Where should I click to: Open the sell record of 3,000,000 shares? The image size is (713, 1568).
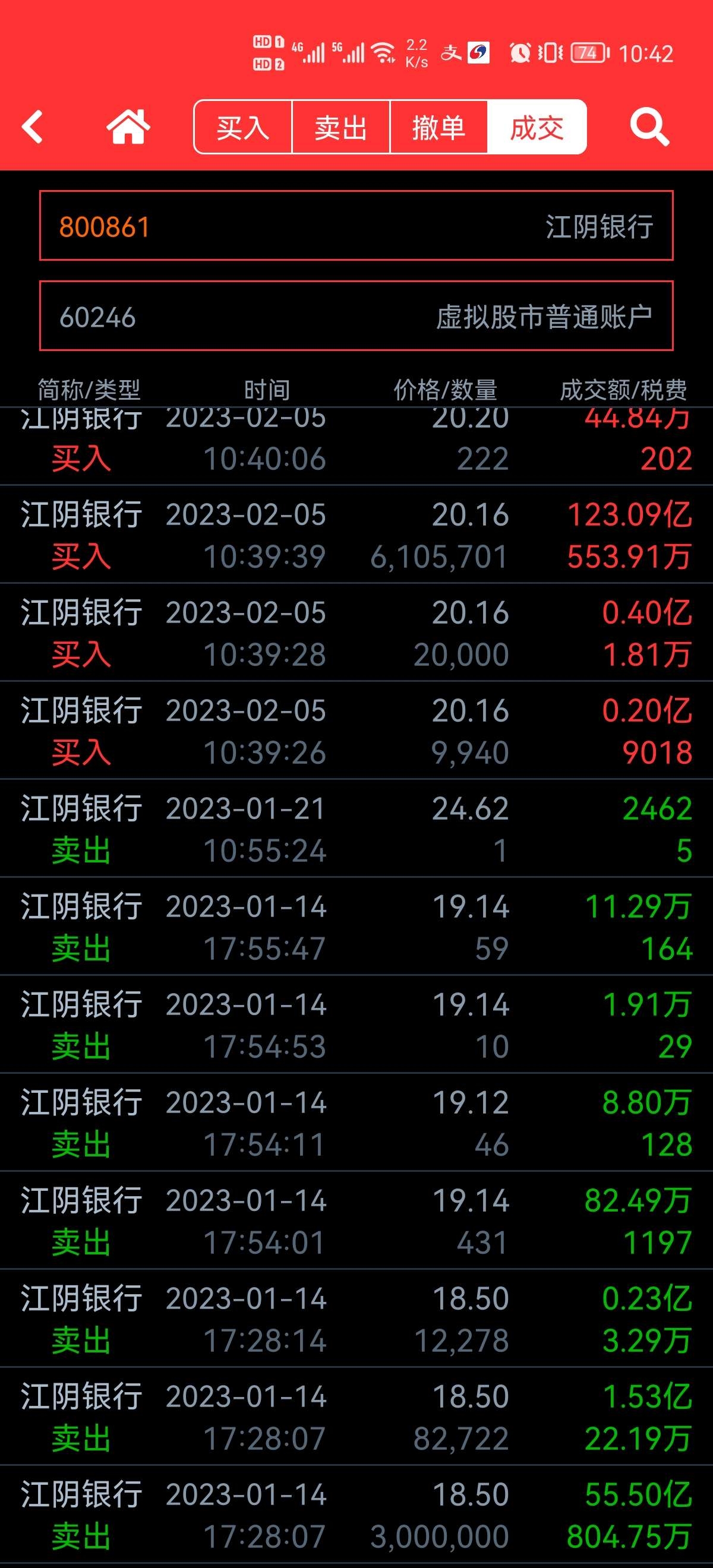[x=356, y=1515]
